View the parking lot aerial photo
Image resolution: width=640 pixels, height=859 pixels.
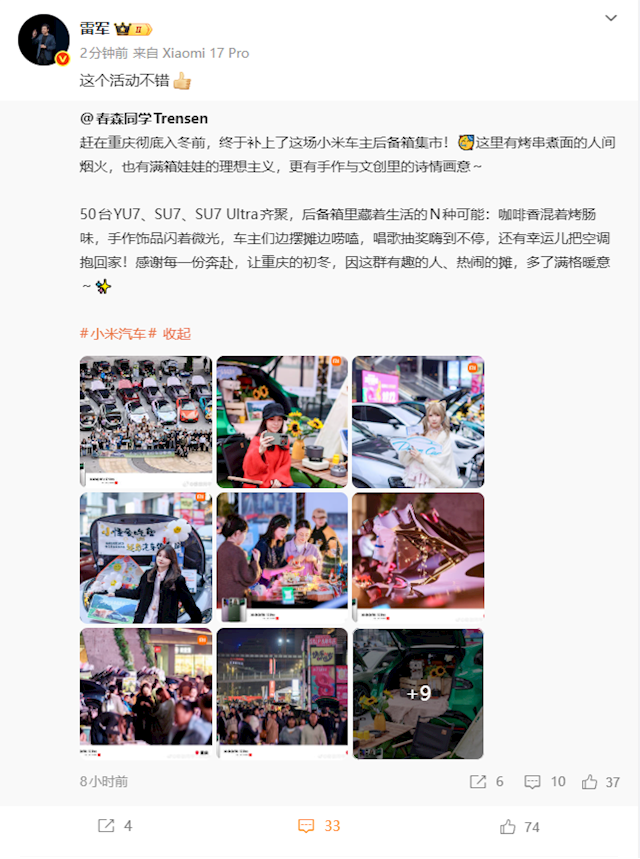pyautogui.click(x=146, y=421)
